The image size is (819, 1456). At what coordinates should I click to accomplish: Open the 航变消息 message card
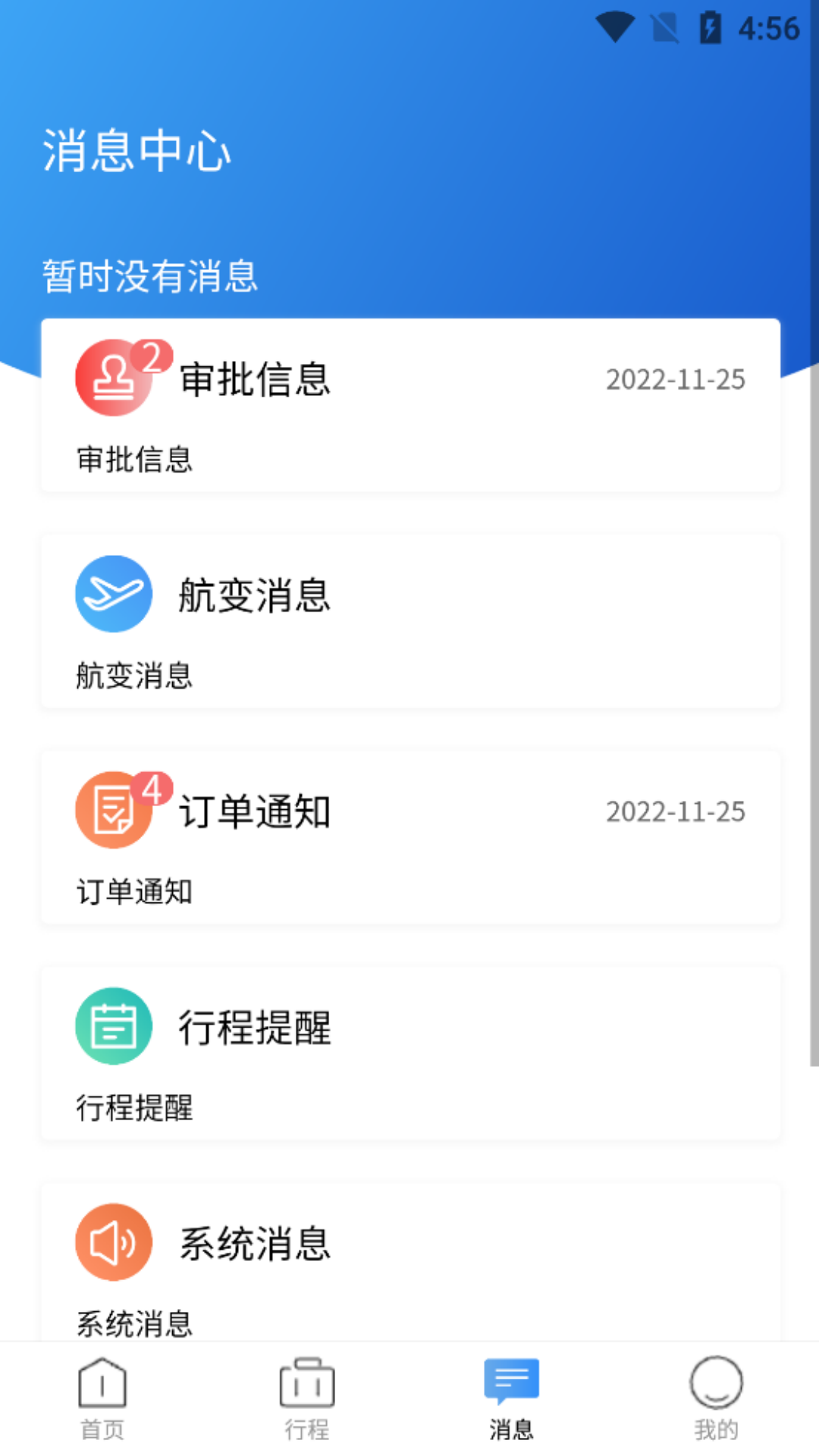409,620
